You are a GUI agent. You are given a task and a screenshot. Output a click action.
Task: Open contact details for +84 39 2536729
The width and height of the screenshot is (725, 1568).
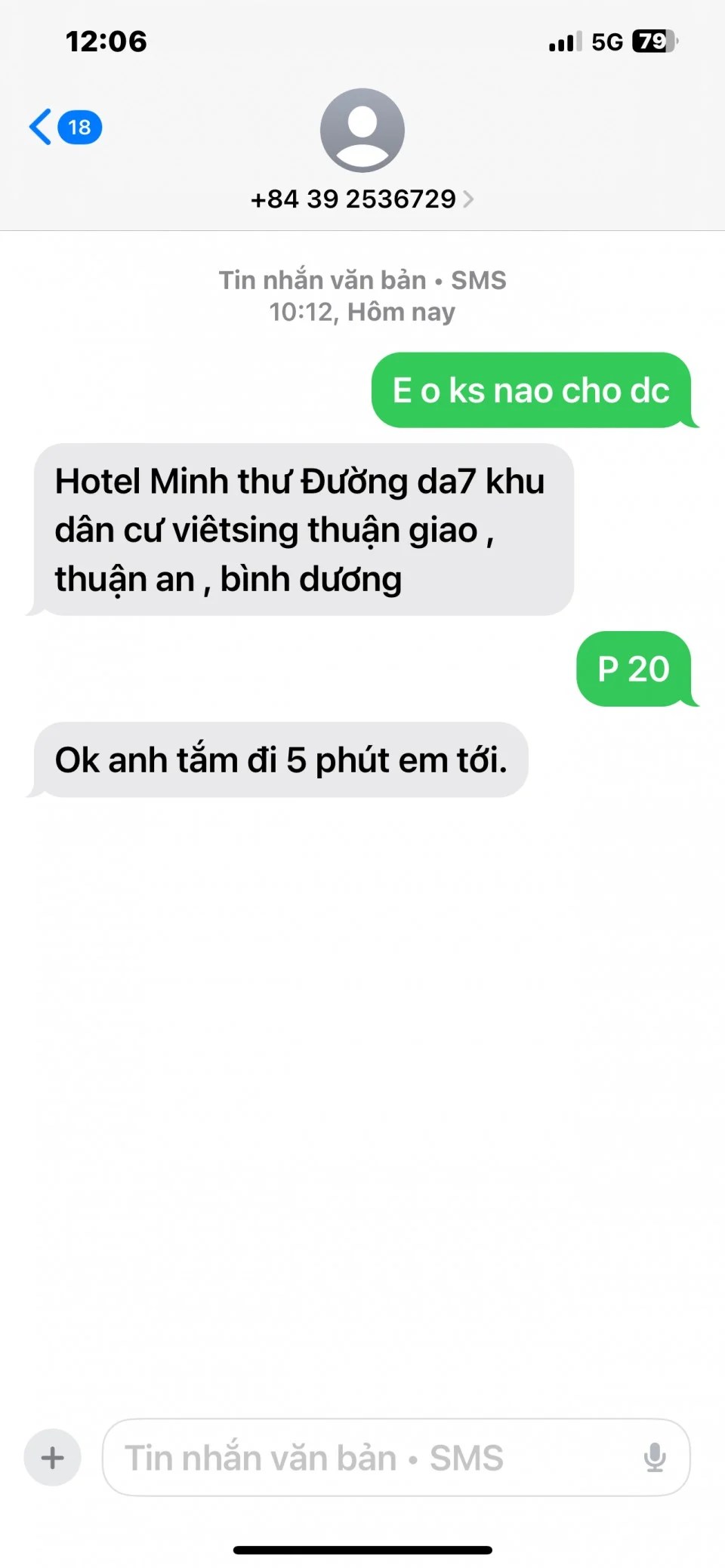[362, 199]
